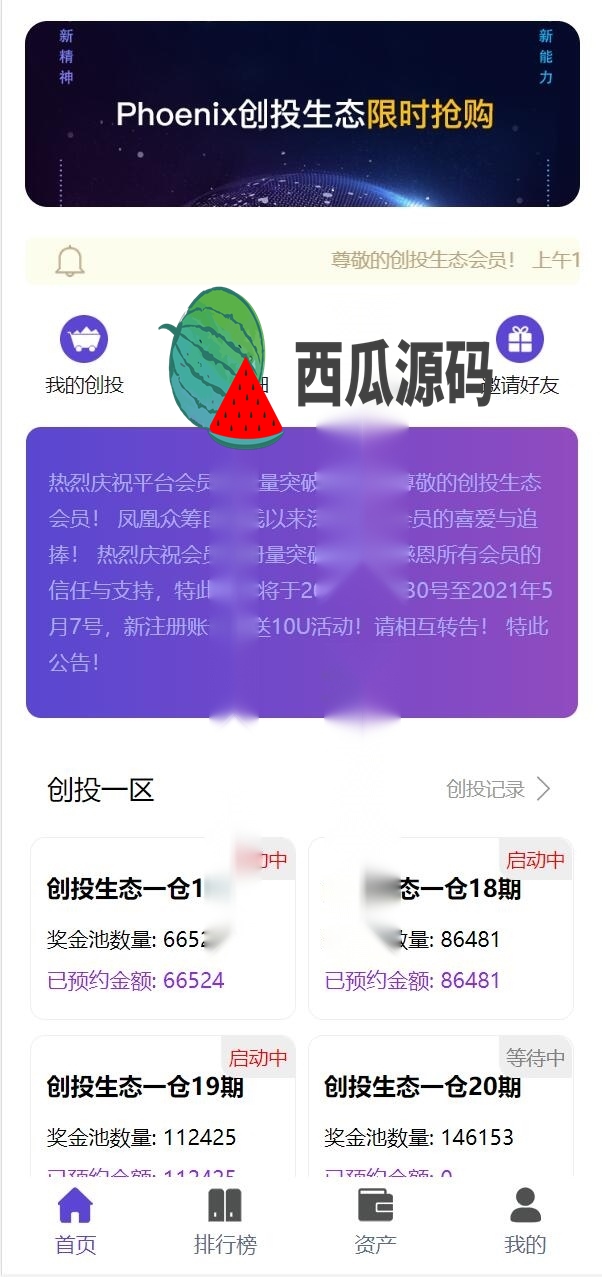Switch to the 资产 tab

coord(376,1221)
